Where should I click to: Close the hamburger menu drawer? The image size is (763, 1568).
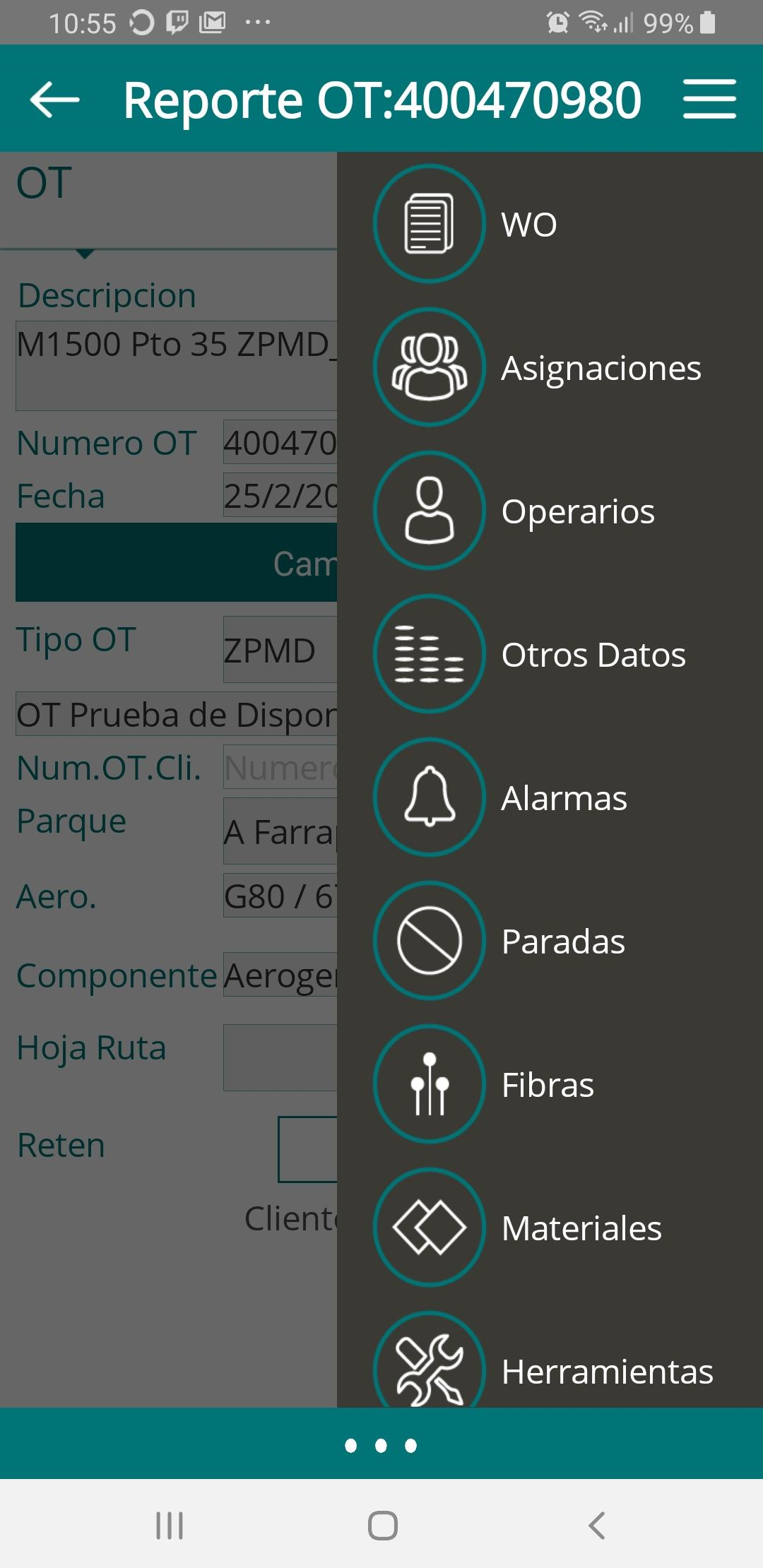pyautogui.click(x=709, y=99)
